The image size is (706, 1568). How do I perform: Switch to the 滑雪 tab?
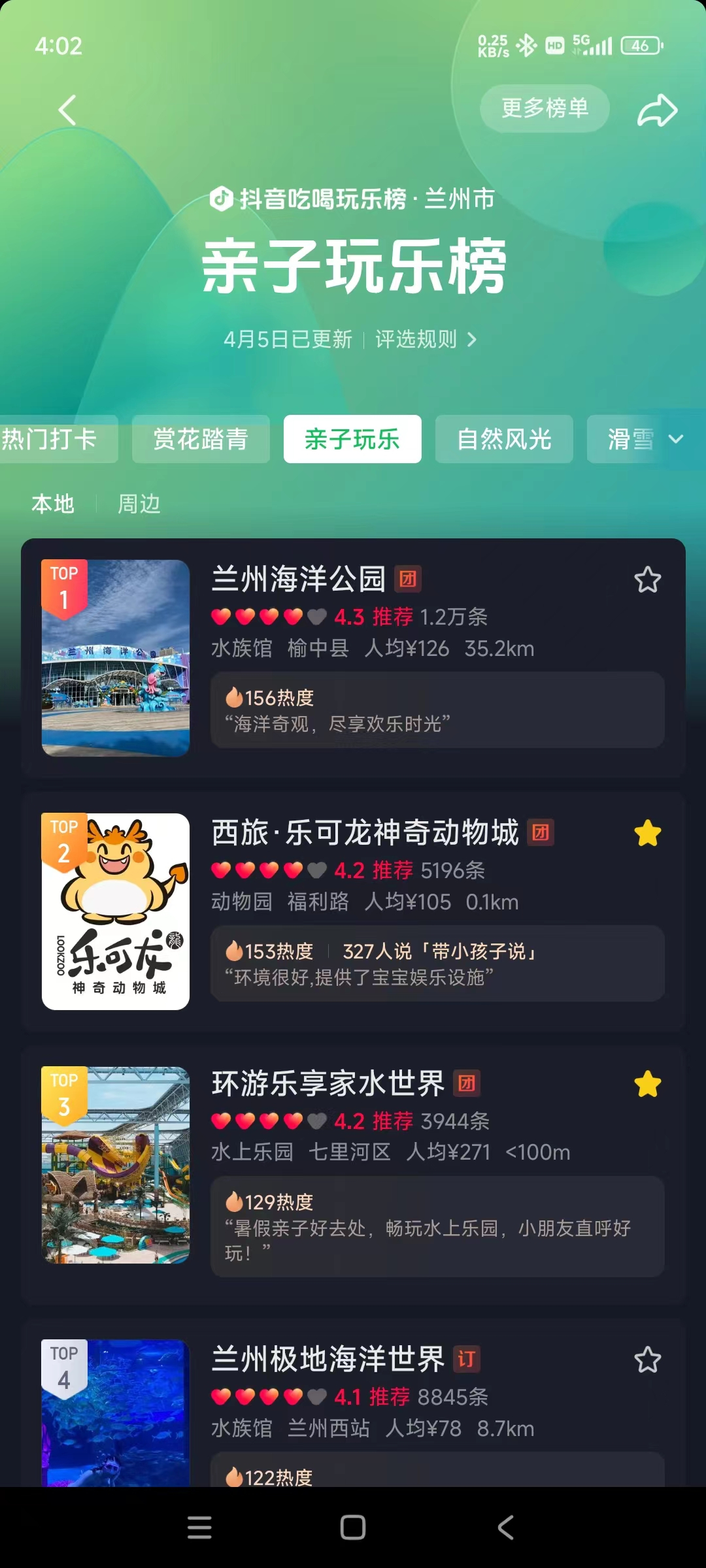[x=628, y=439]
